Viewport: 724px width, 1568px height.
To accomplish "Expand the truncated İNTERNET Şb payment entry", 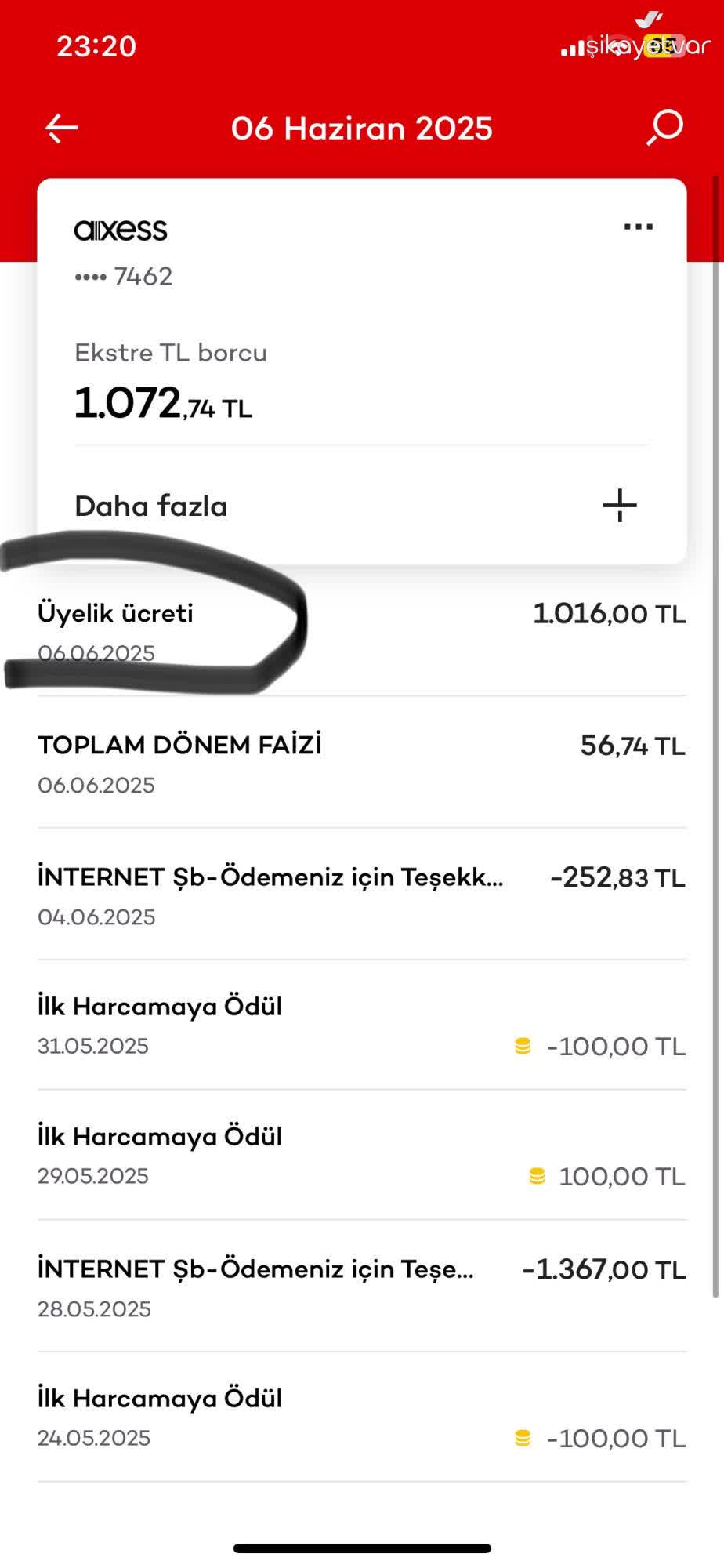I will [273, 878].
